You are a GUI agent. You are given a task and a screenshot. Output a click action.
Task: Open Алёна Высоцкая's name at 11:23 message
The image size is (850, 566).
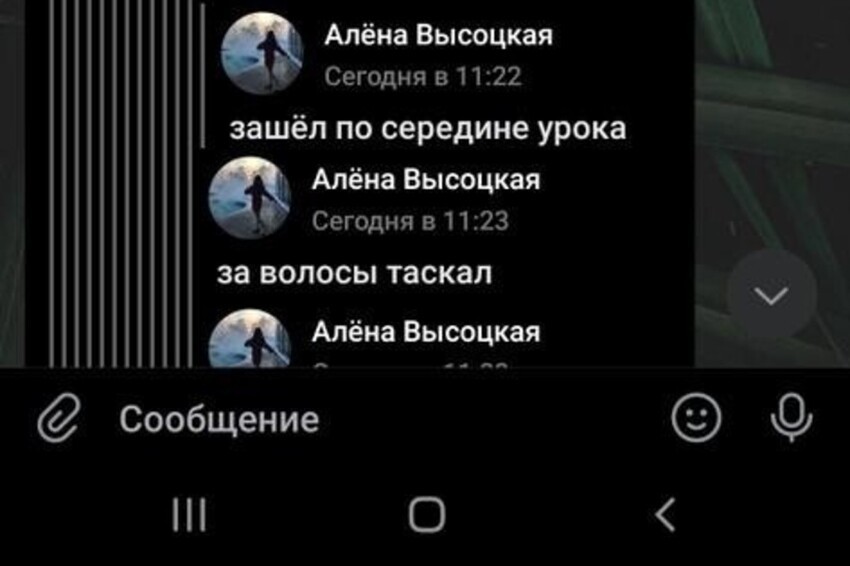426,180
